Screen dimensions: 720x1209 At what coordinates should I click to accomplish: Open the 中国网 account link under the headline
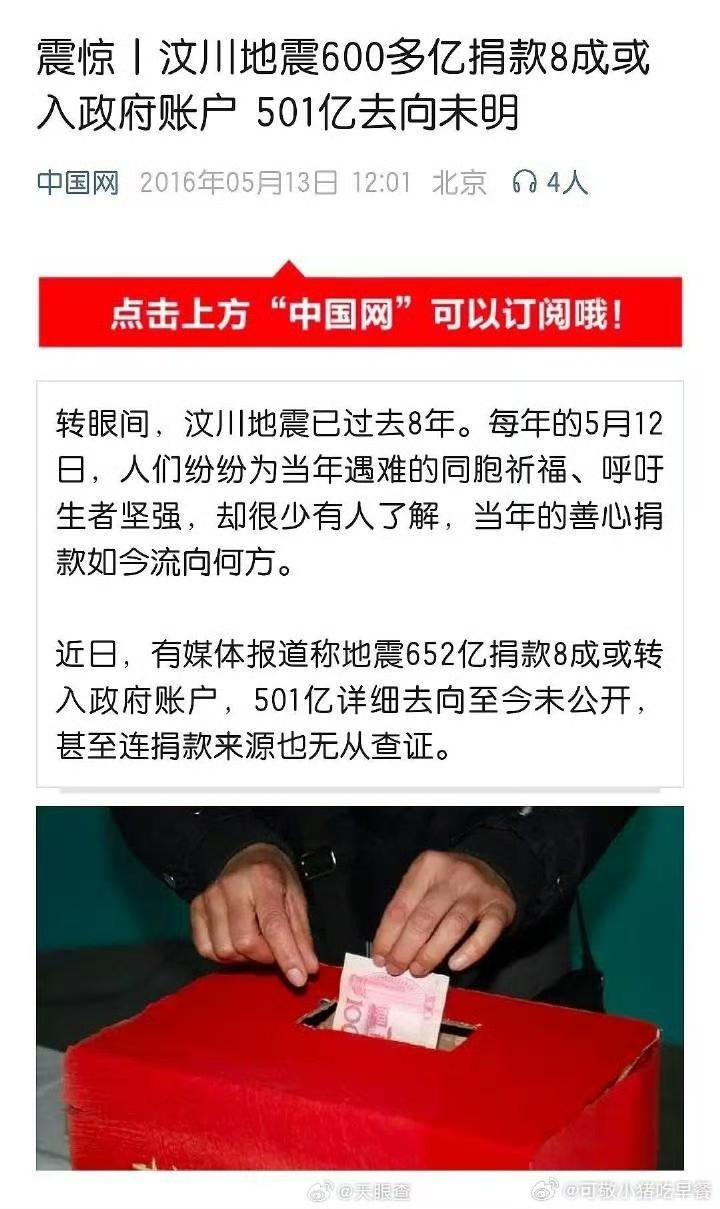point(78,183)
